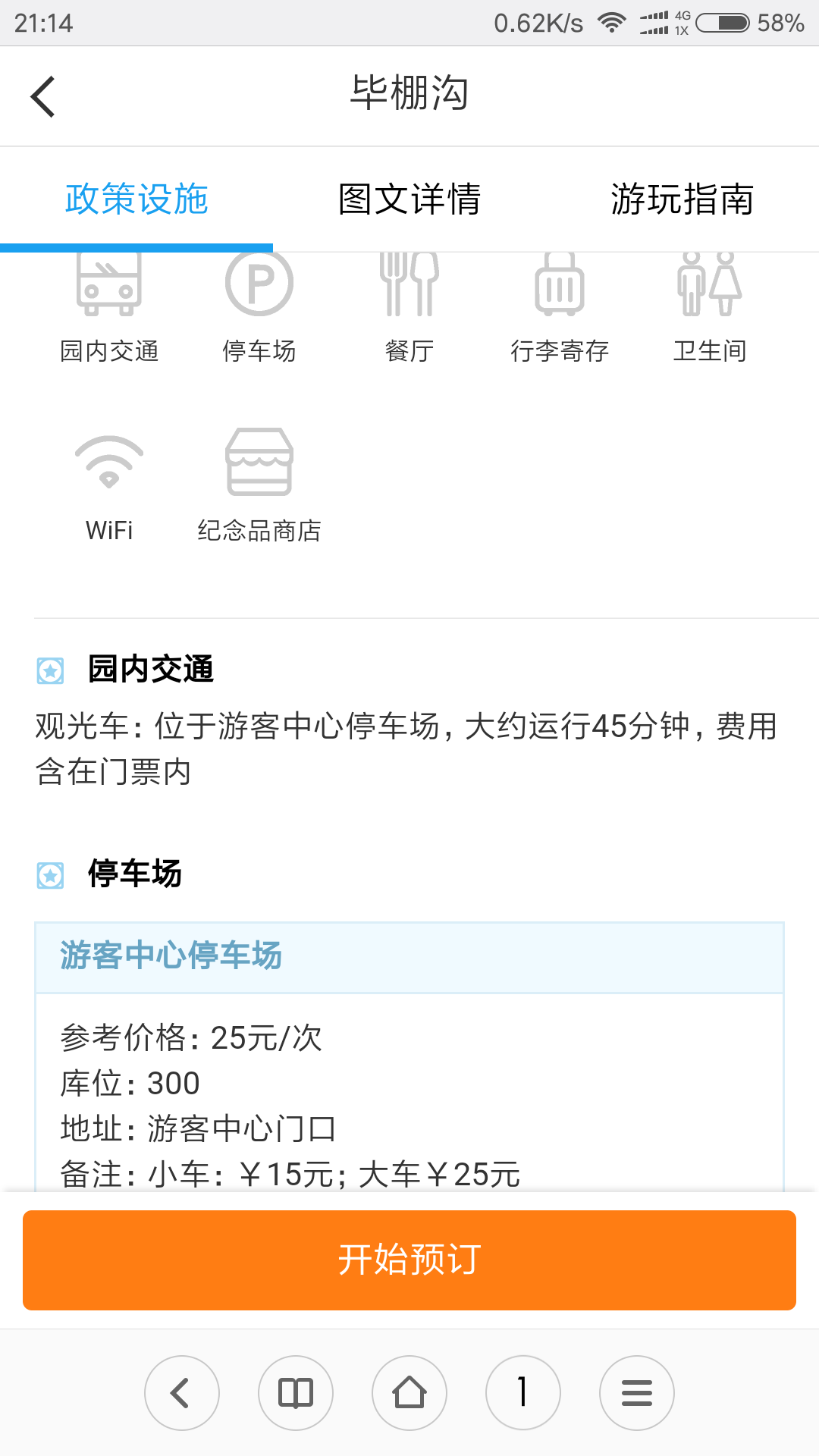Tap the 卫生间 facility icon
819x1456 pixels.
710,284
